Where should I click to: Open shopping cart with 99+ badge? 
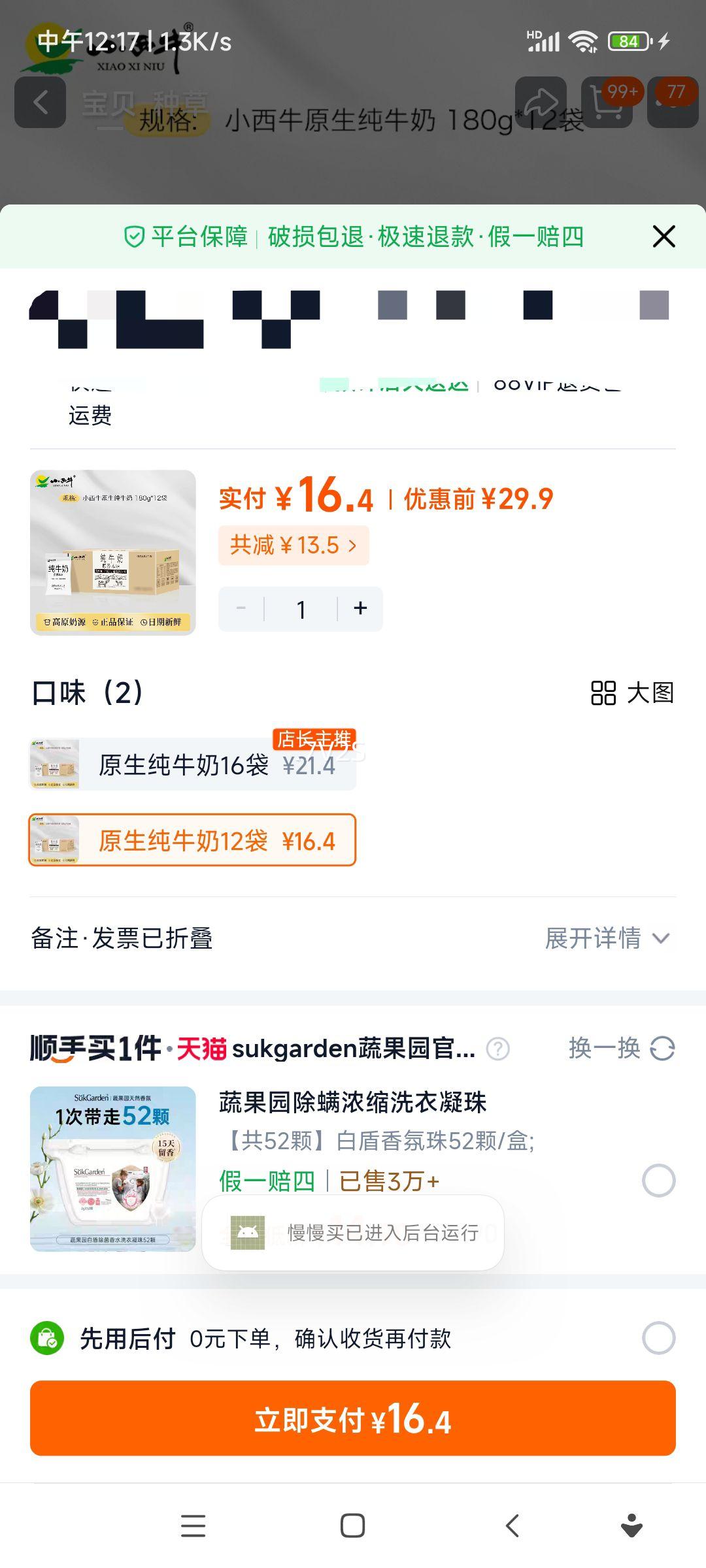point(607,101)
